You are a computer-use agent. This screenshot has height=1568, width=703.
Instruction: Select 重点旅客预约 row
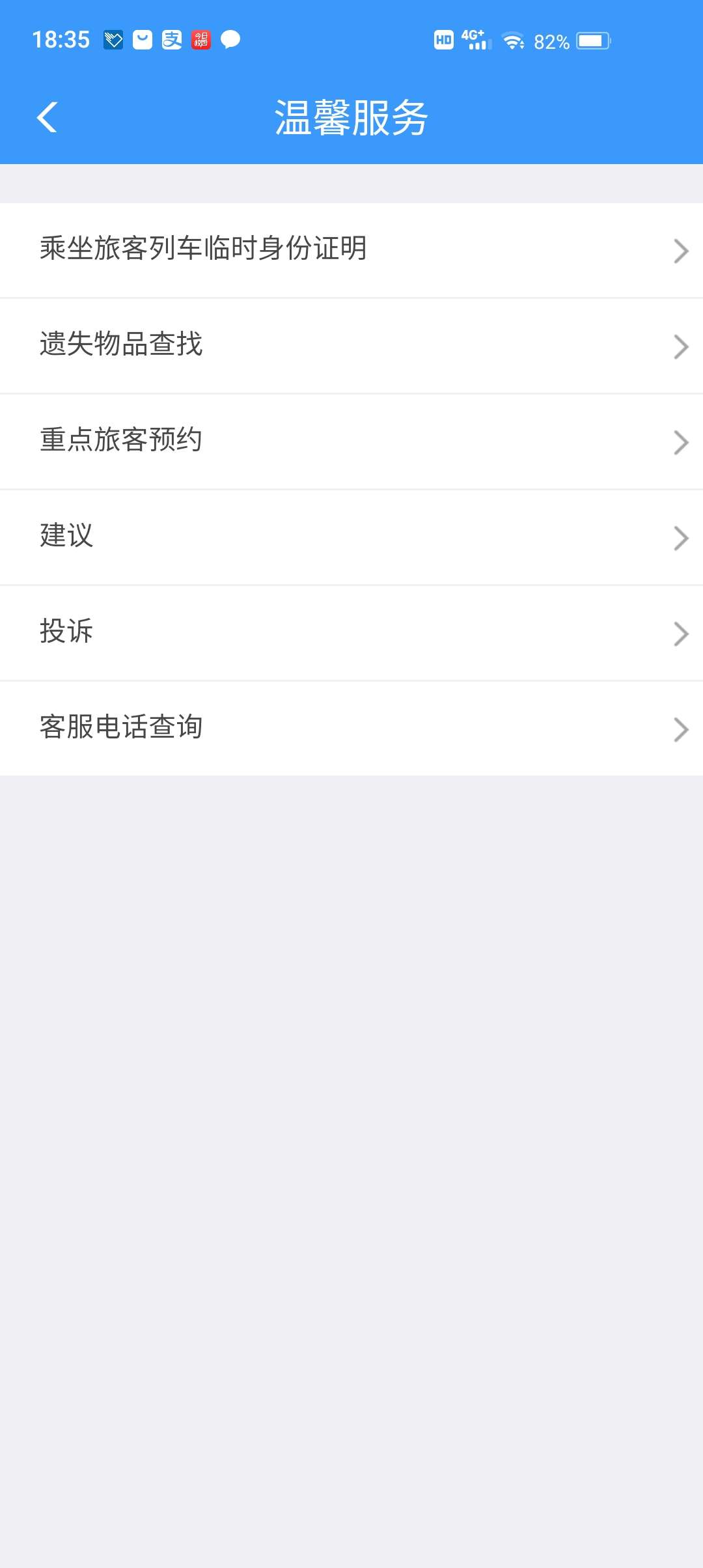(x=351, y=441)
